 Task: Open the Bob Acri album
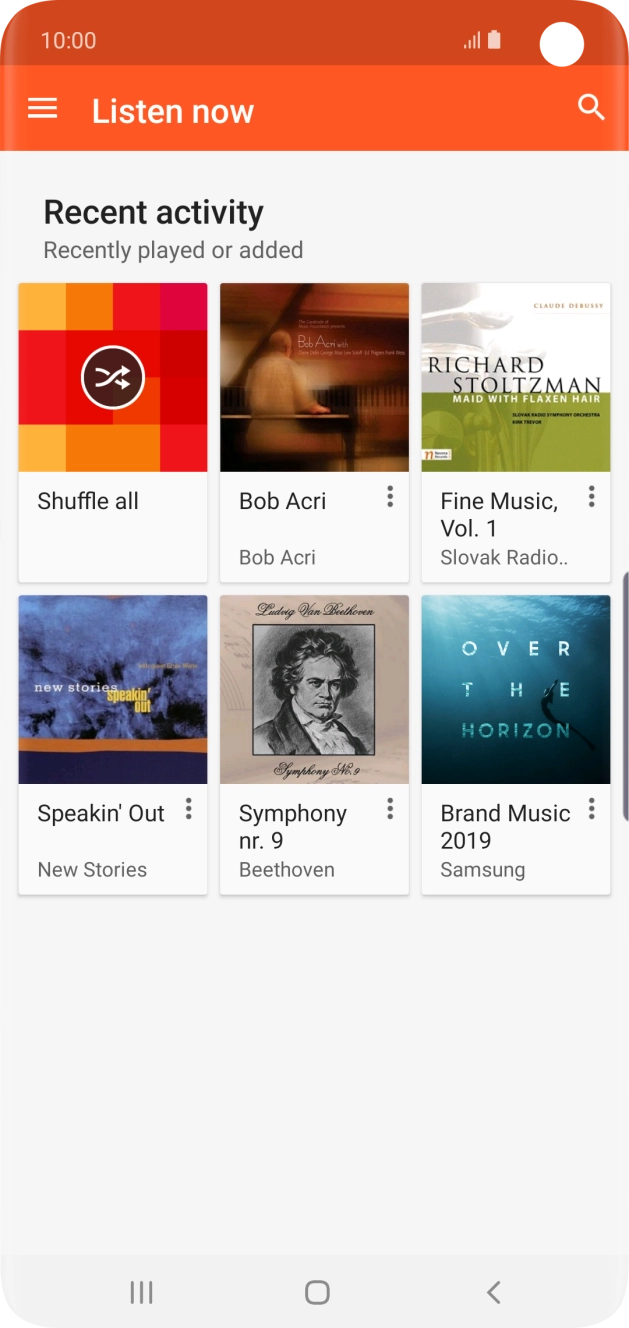[314, 378]
